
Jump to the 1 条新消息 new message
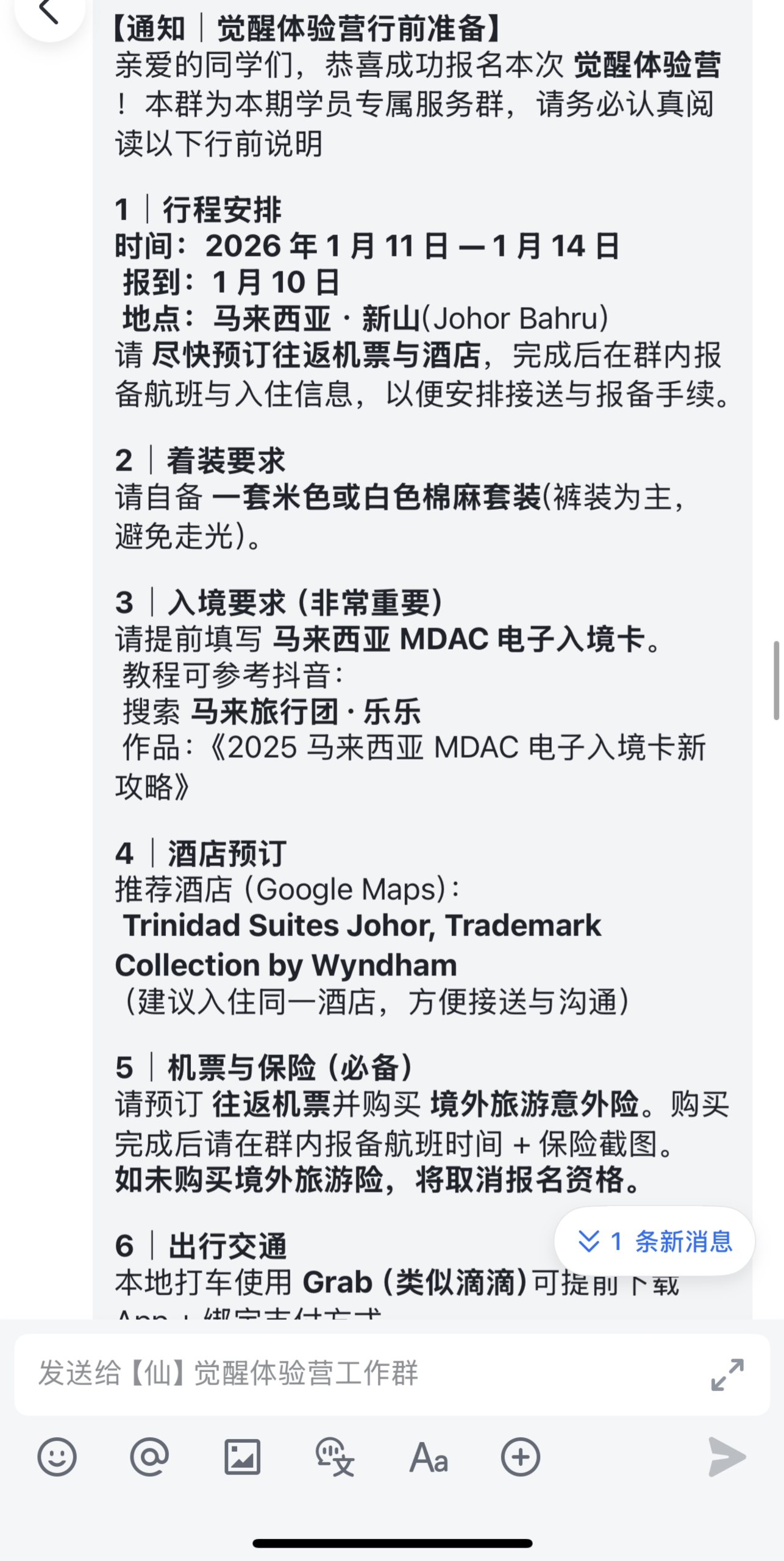(654, 1241)
